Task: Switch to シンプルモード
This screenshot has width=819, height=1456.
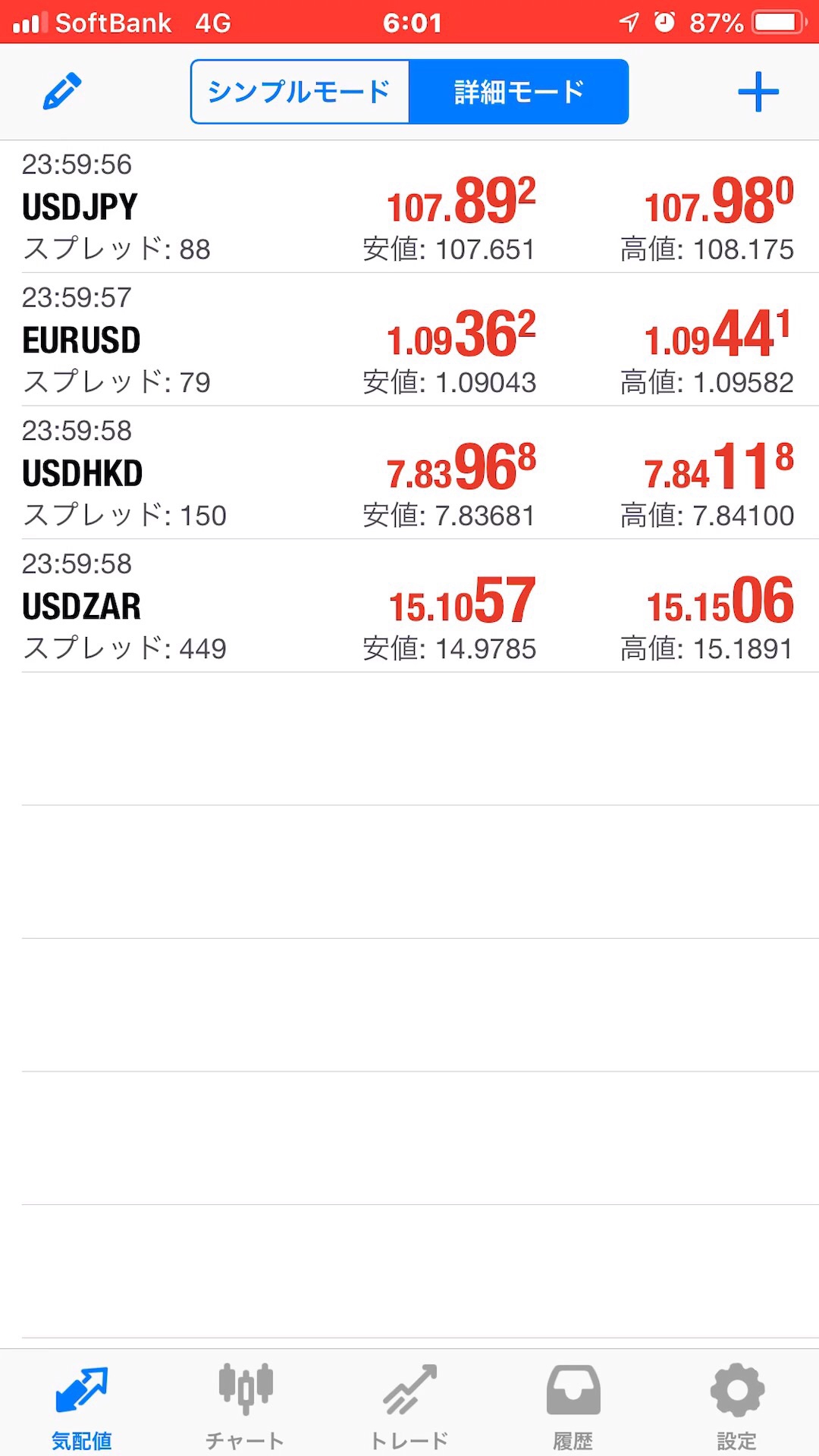Action: tap(300, 92)
